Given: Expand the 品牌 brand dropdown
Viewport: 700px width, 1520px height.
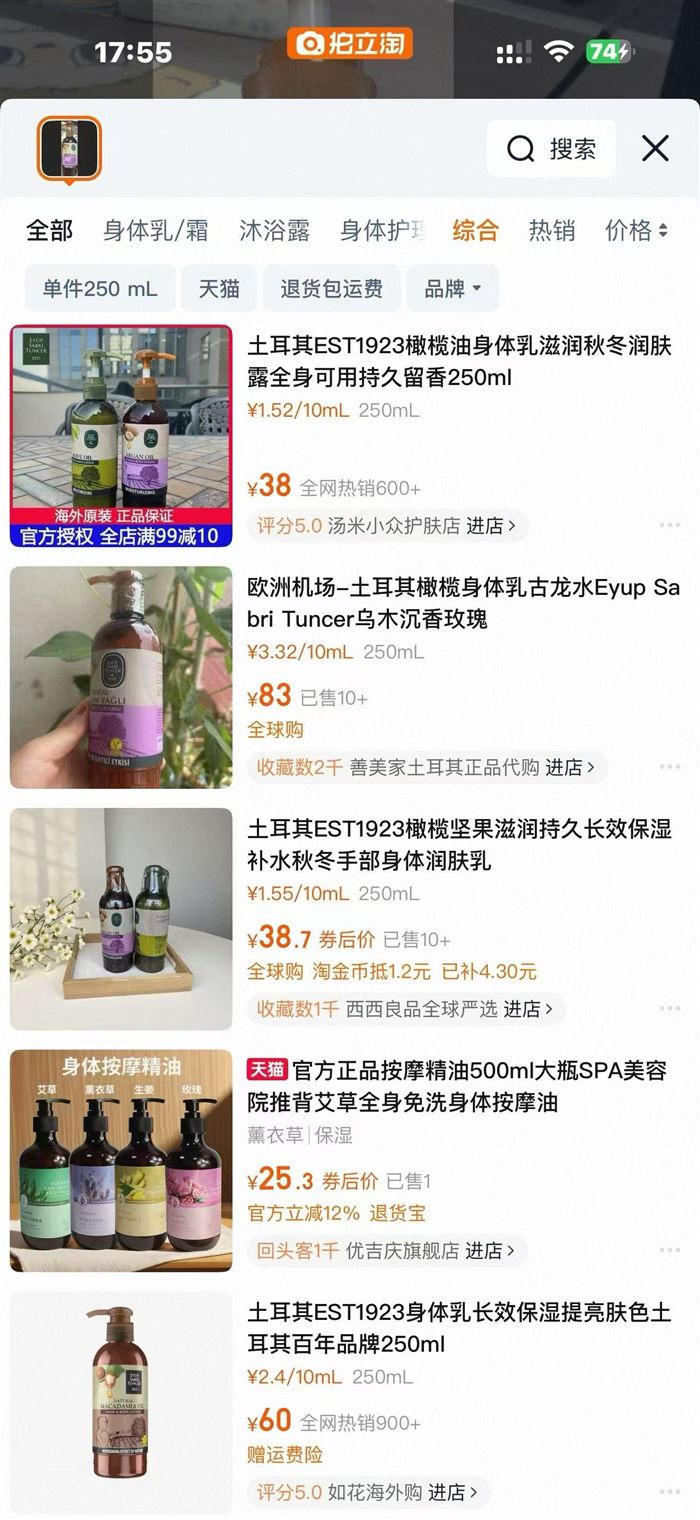Looking at the screenshot, I should 452,289.
